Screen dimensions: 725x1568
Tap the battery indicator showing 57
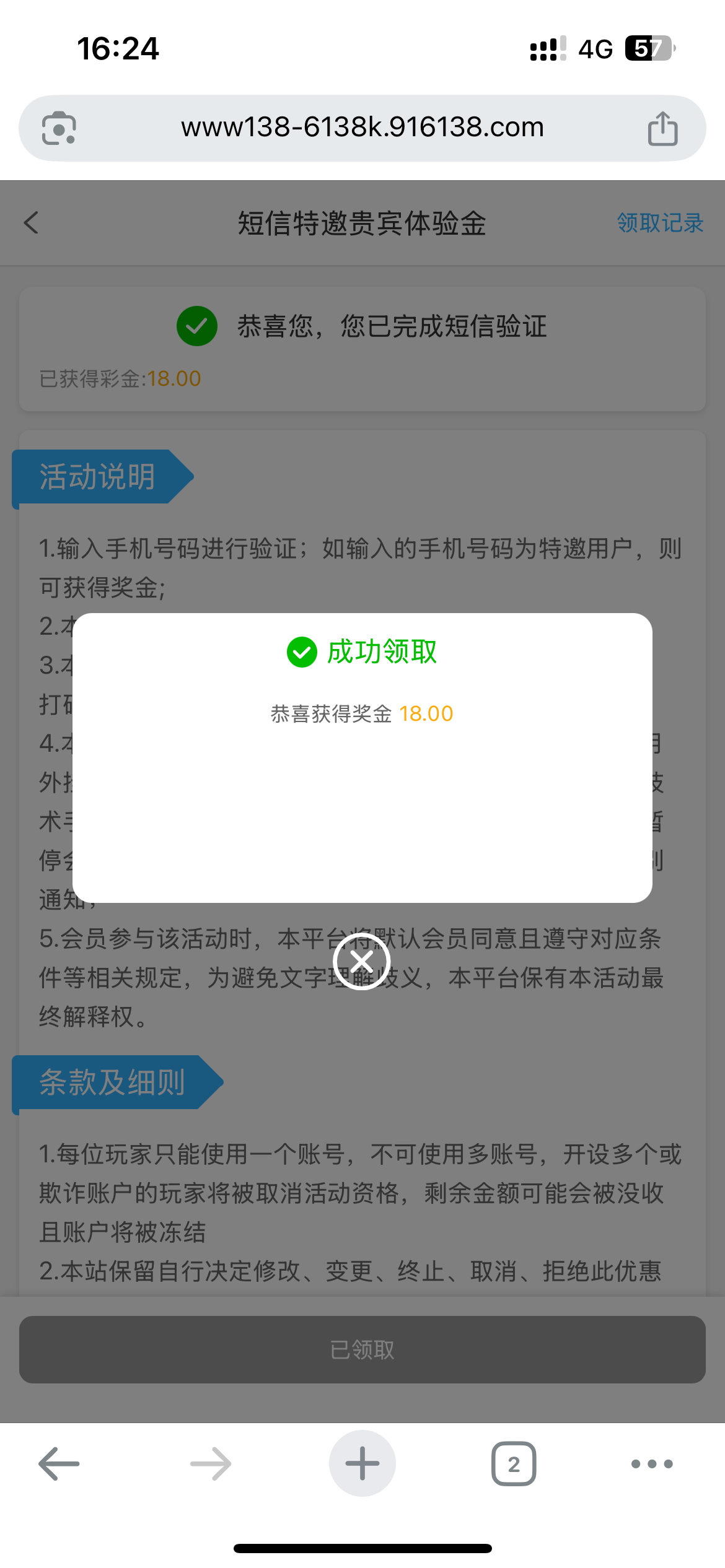[x=648, y=48]
